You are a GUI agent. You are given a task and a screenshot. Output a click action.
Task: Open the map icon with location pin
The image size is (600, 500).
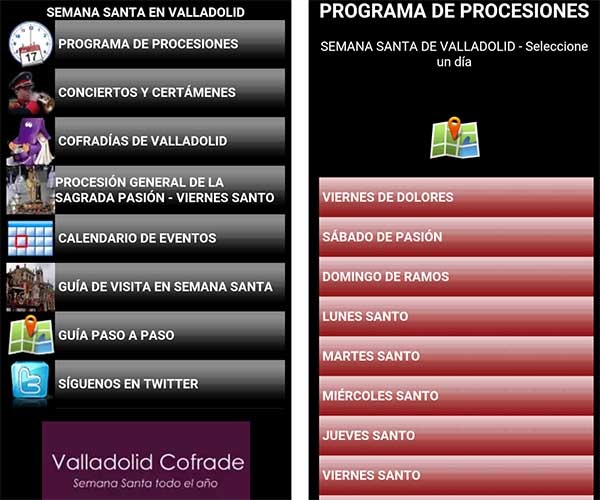pos(454,139)
